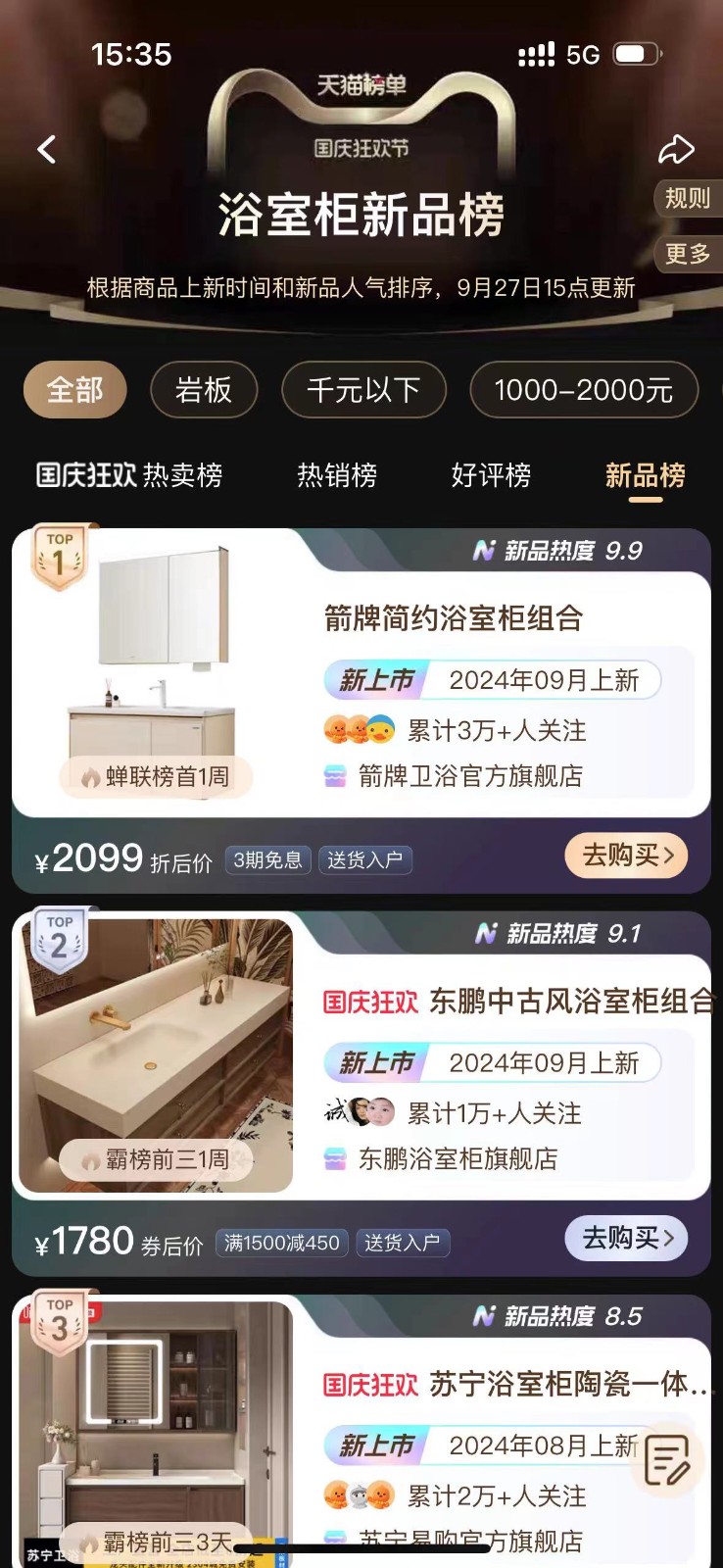
Task: Filter by 千元以下 chip
Action: tap(363, 390)
